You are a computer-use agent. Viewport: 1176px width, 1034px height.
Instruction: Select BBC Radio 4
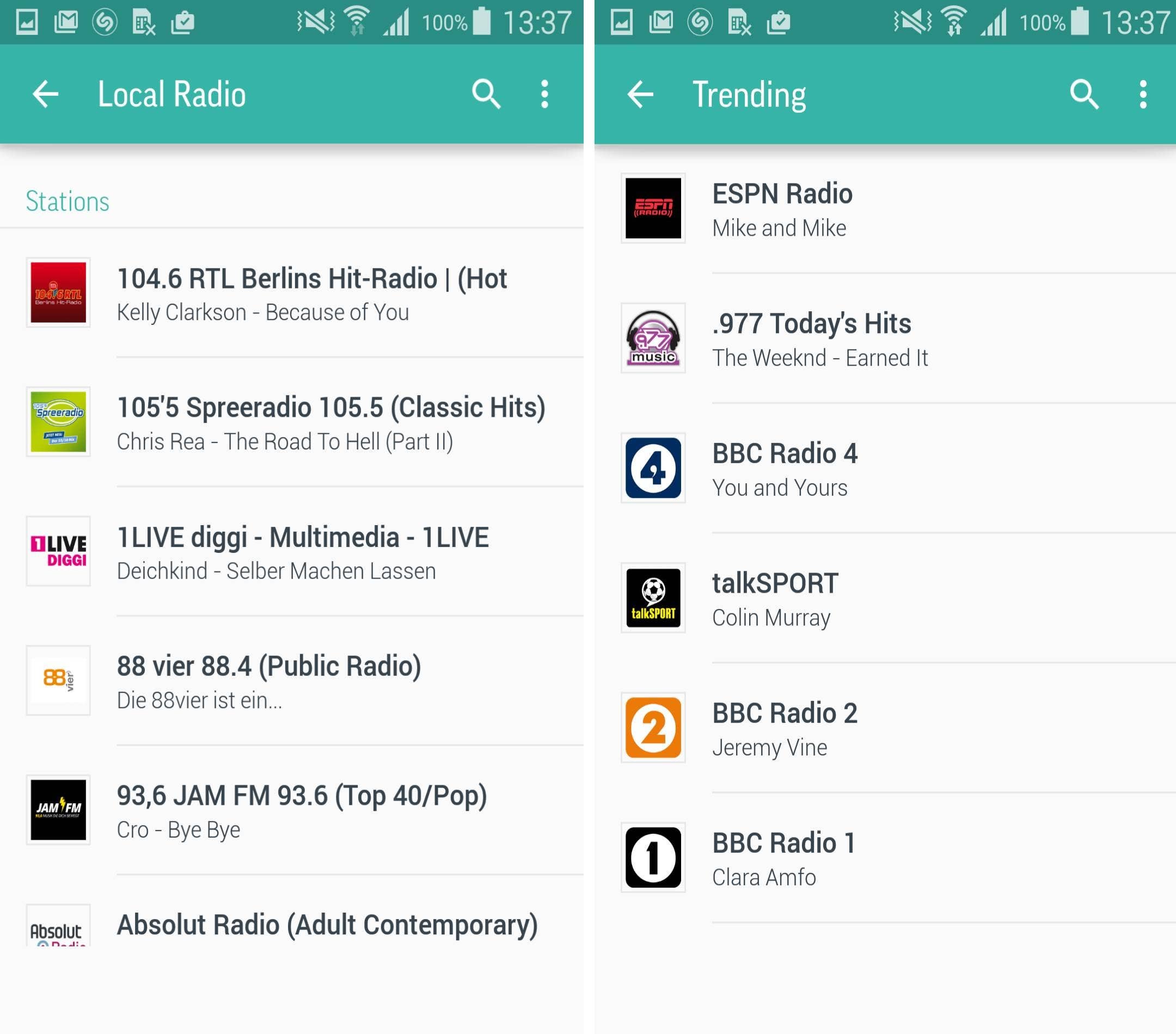pos(785,469)
